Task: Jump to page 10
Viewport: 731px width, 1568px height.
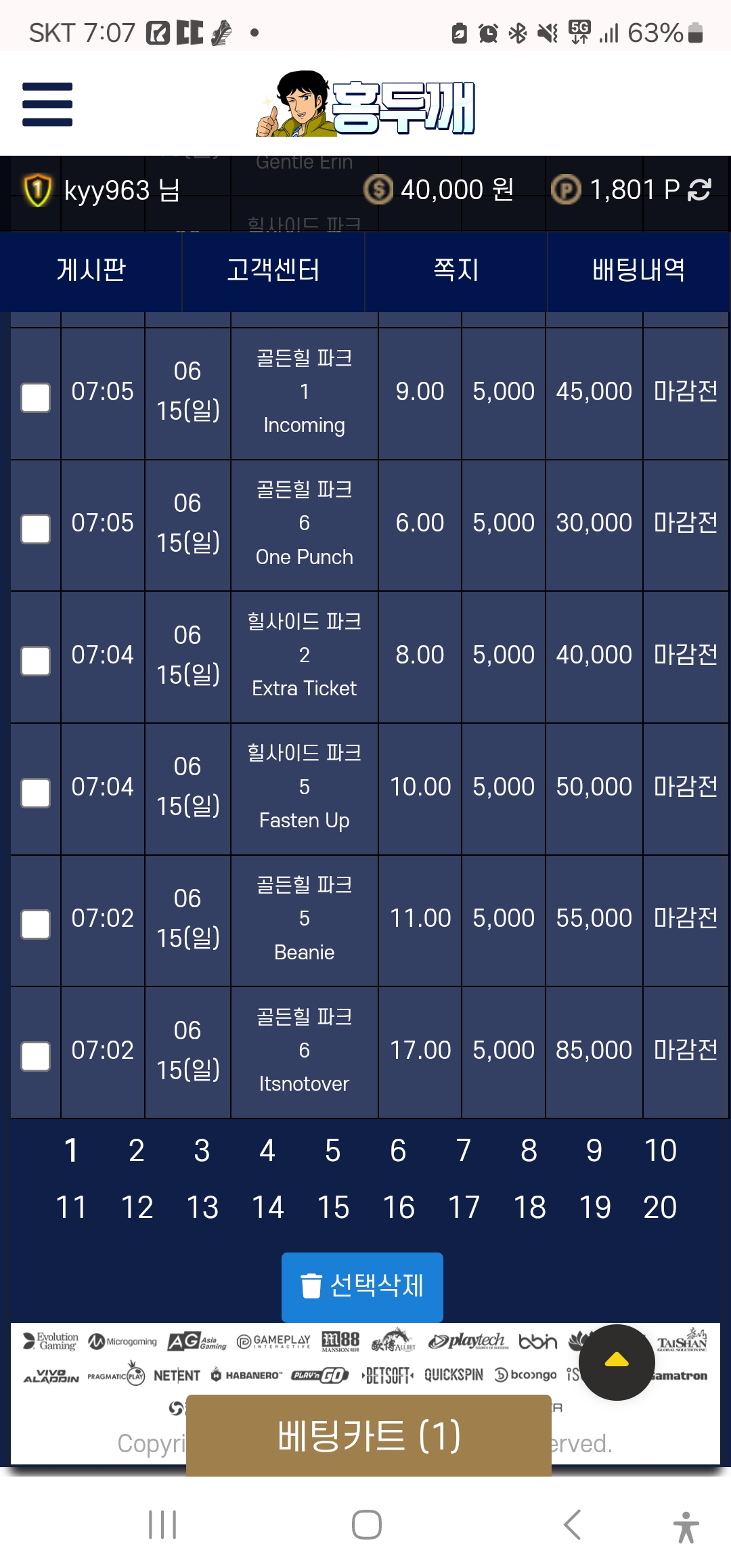Action: tap(660, 1150)
